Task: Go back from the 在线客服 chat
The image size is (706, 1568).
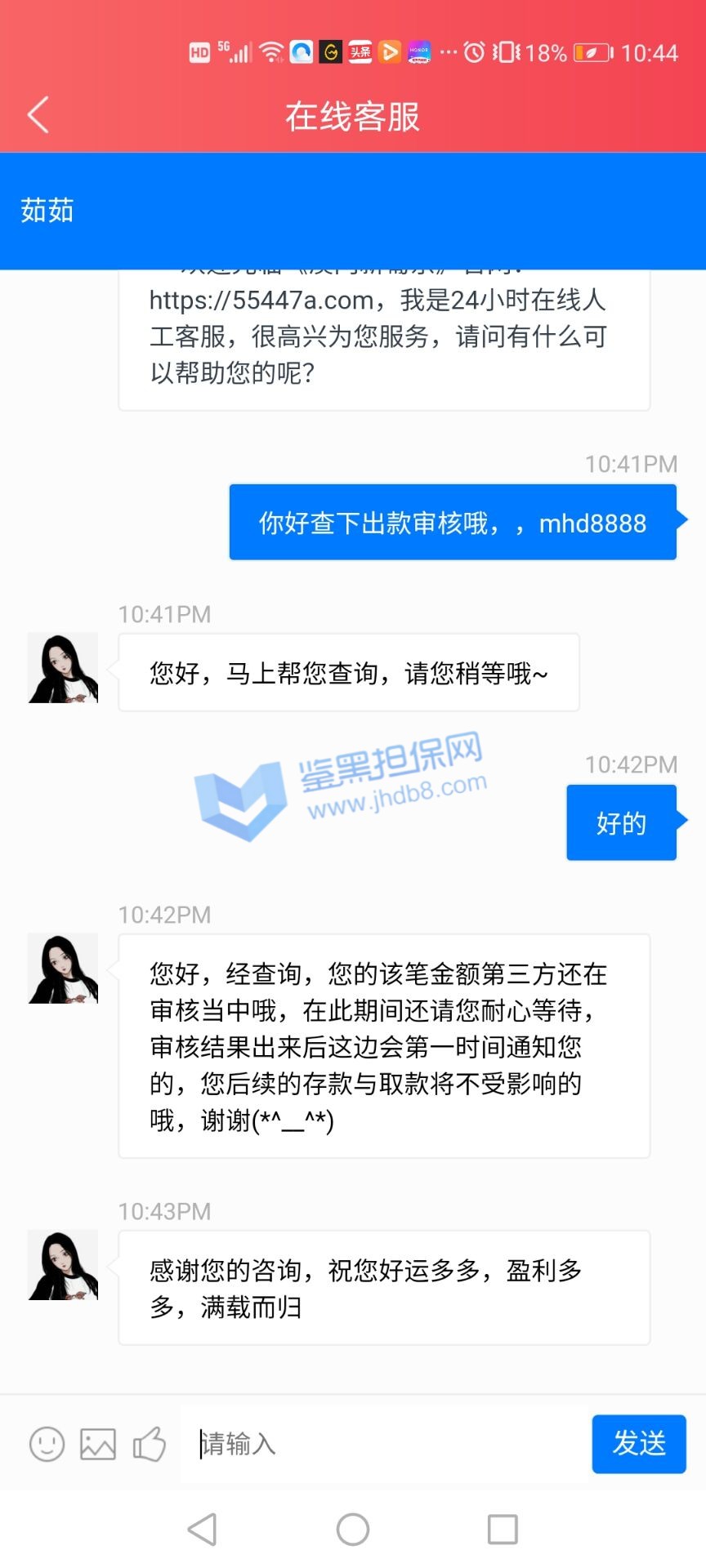Action: (38, 115)
